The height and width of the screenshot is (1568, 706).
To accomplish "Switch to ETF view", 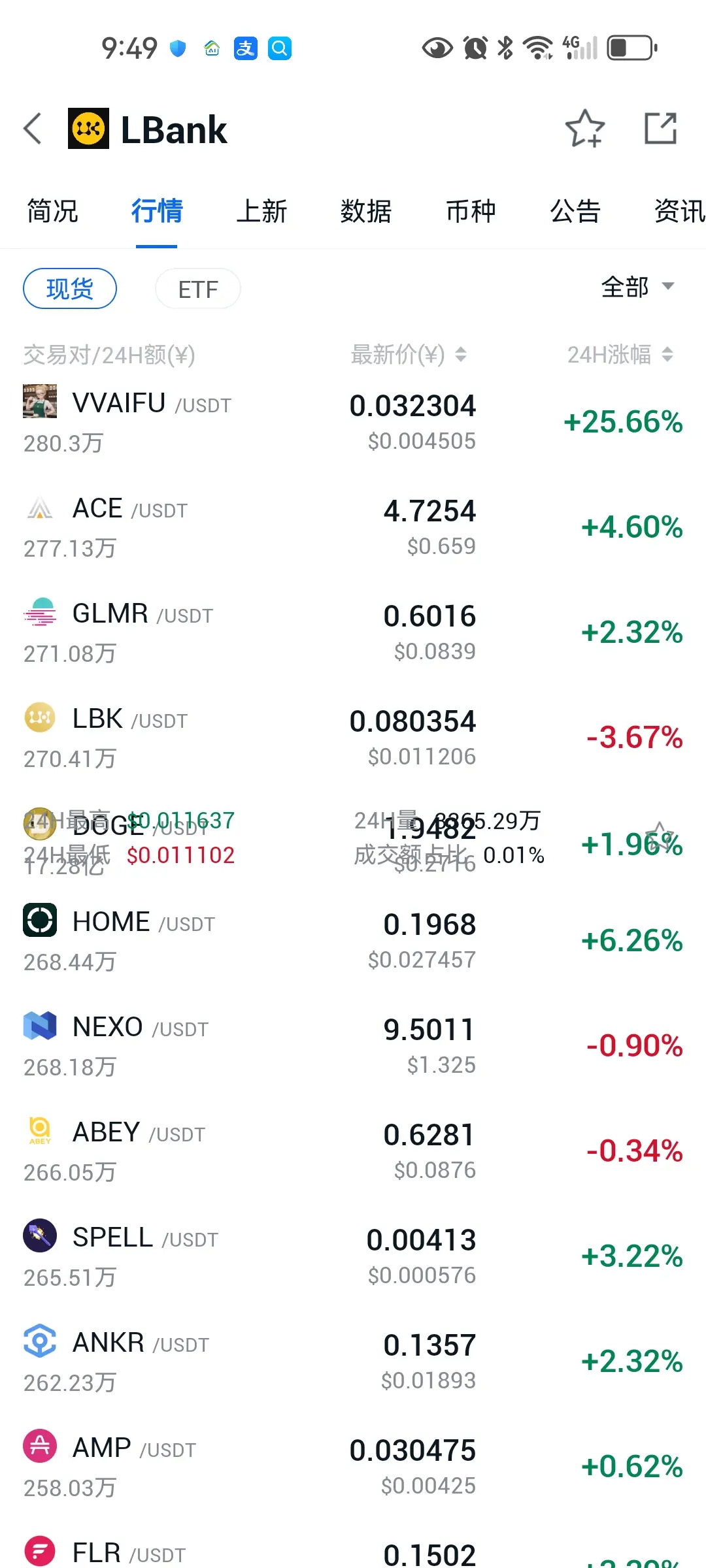I will pos(197,288).
